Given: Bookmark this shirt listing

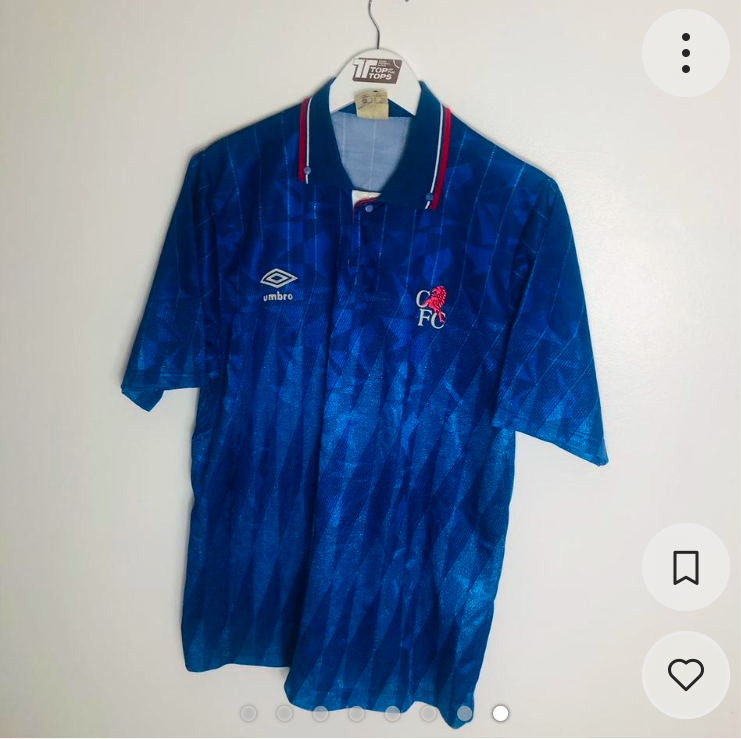Looking at the screenshot, I should coord(685,567).
